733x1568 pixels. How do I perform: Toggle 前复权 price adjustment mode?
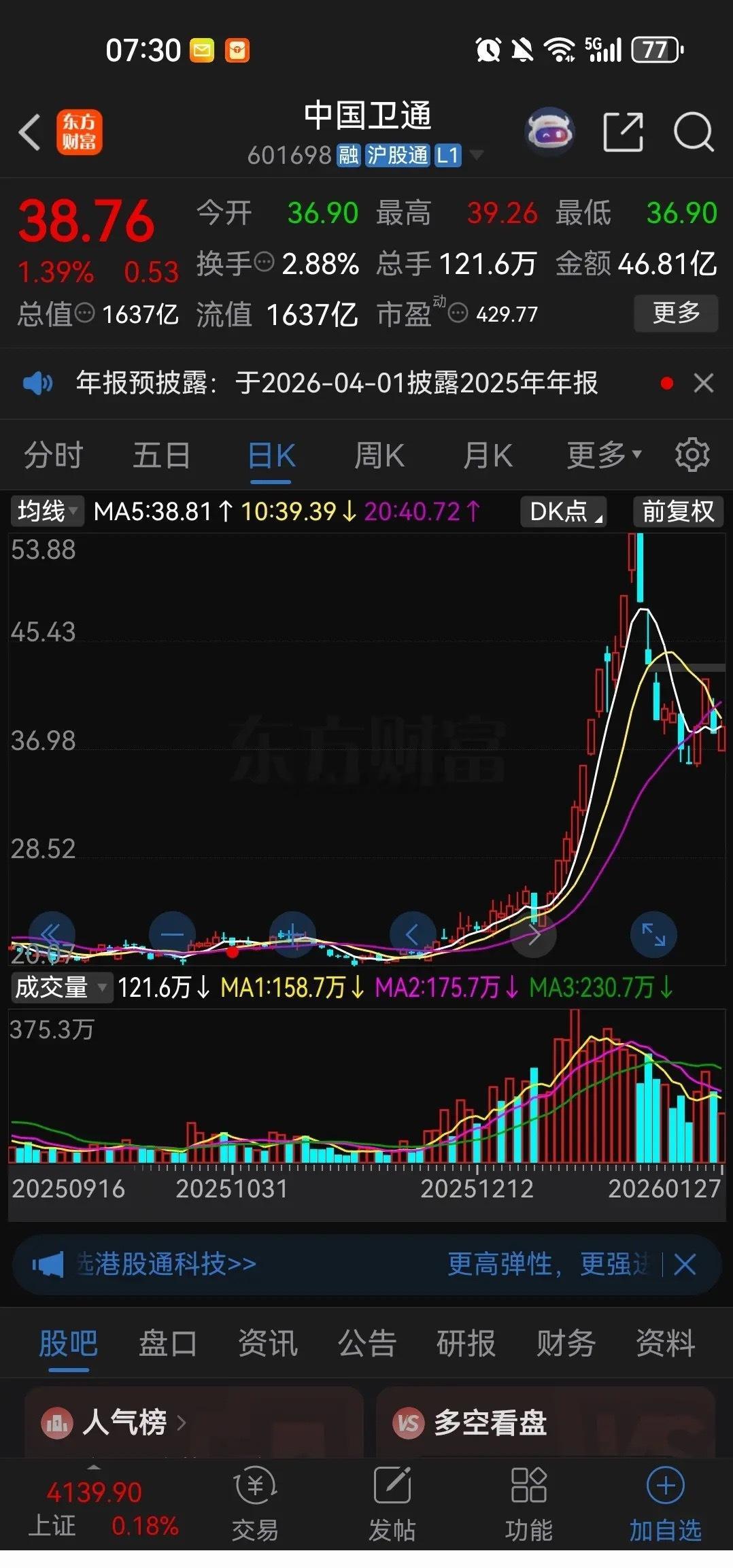tap(677, 512)
